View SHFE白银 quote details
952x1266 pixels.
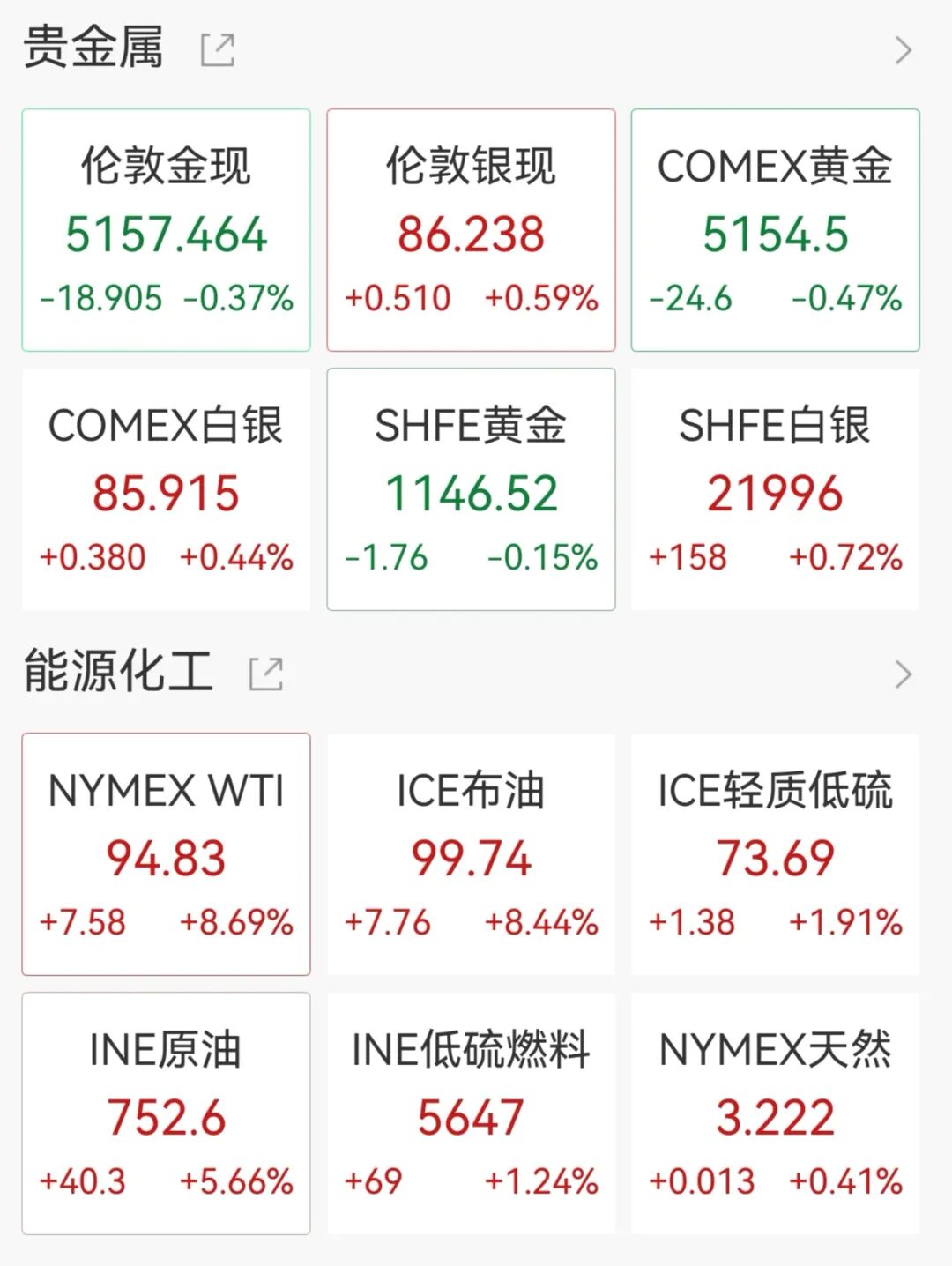click(x=775, y=489)
